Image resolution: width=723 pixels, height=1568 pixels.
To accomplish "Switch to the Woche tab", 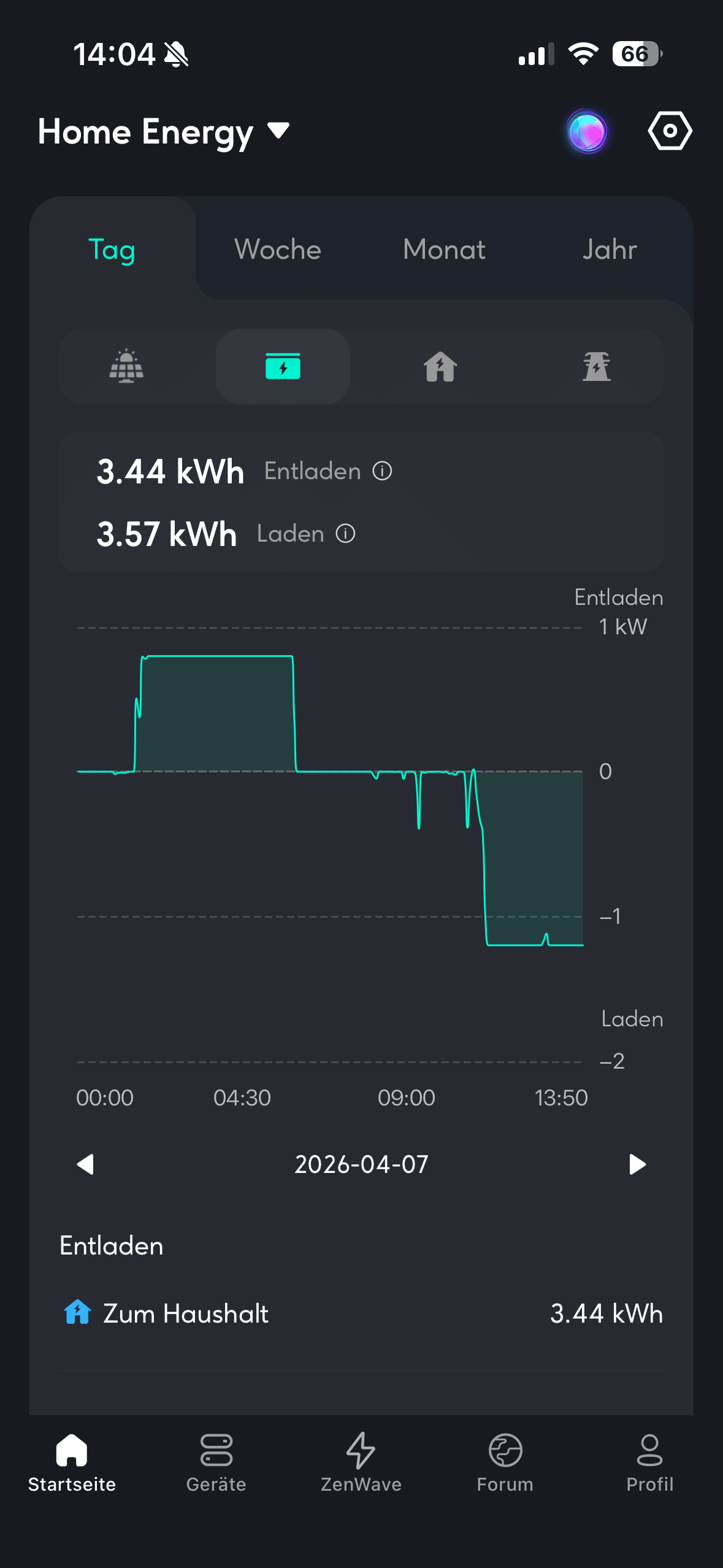I will 277,250.
